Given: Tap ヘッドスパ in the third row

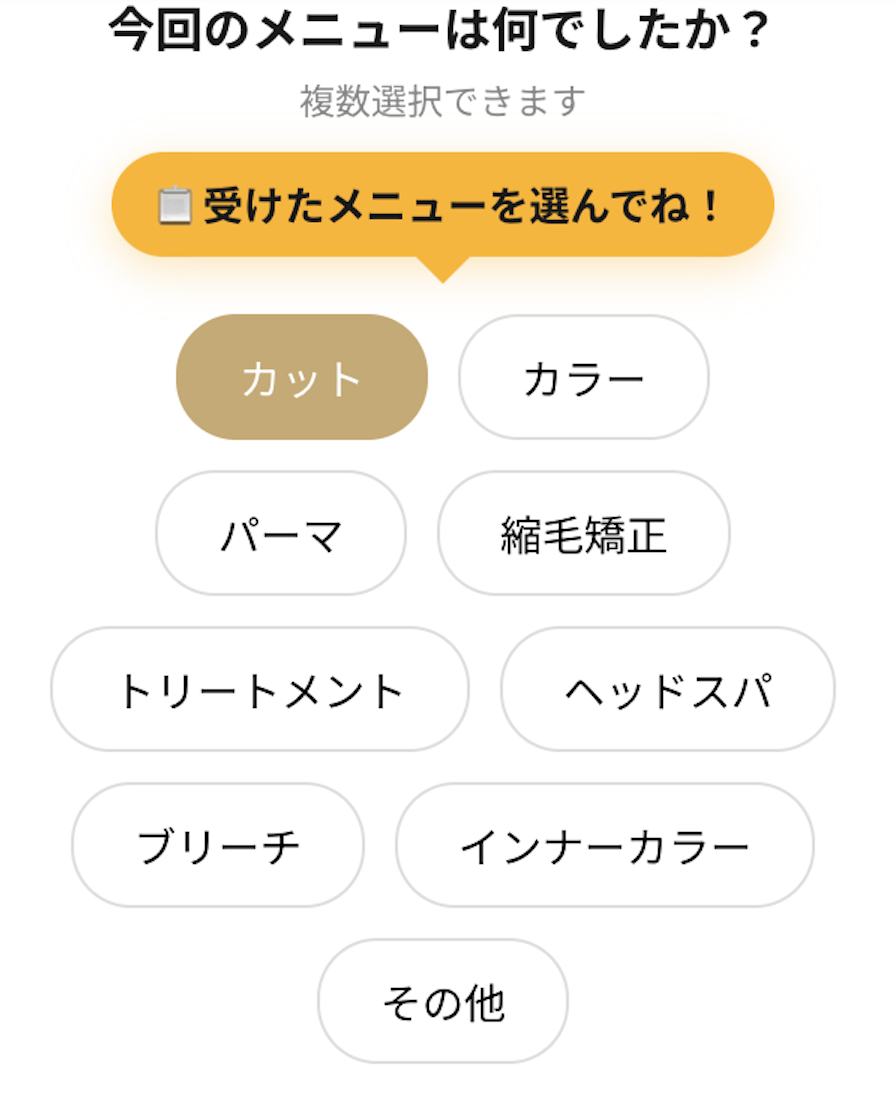Looking at the screenshot, I should (x=667, y=689).
